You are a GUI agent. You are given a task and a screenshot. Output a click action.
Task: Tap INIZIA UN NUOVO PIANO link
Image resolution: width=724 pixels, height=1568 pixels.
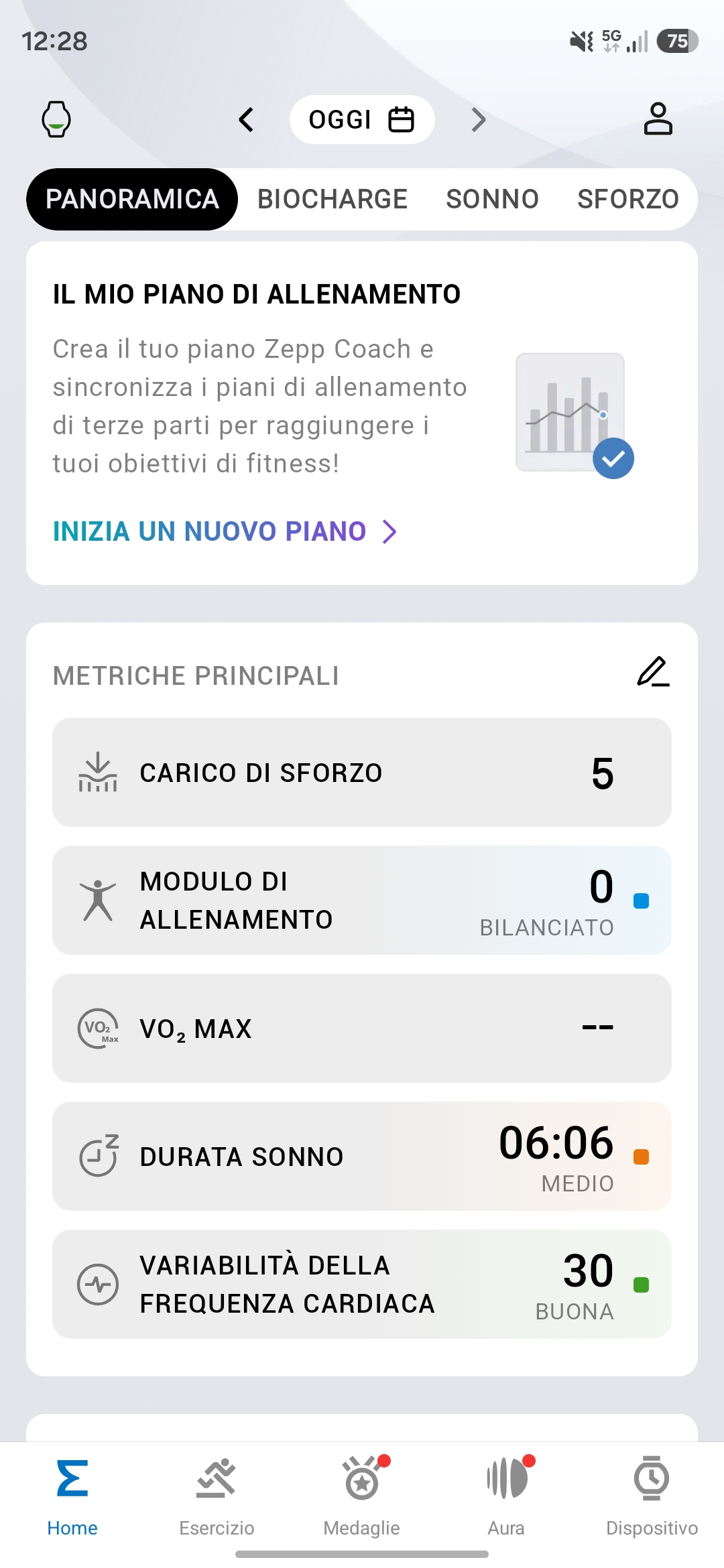[225, 531]
